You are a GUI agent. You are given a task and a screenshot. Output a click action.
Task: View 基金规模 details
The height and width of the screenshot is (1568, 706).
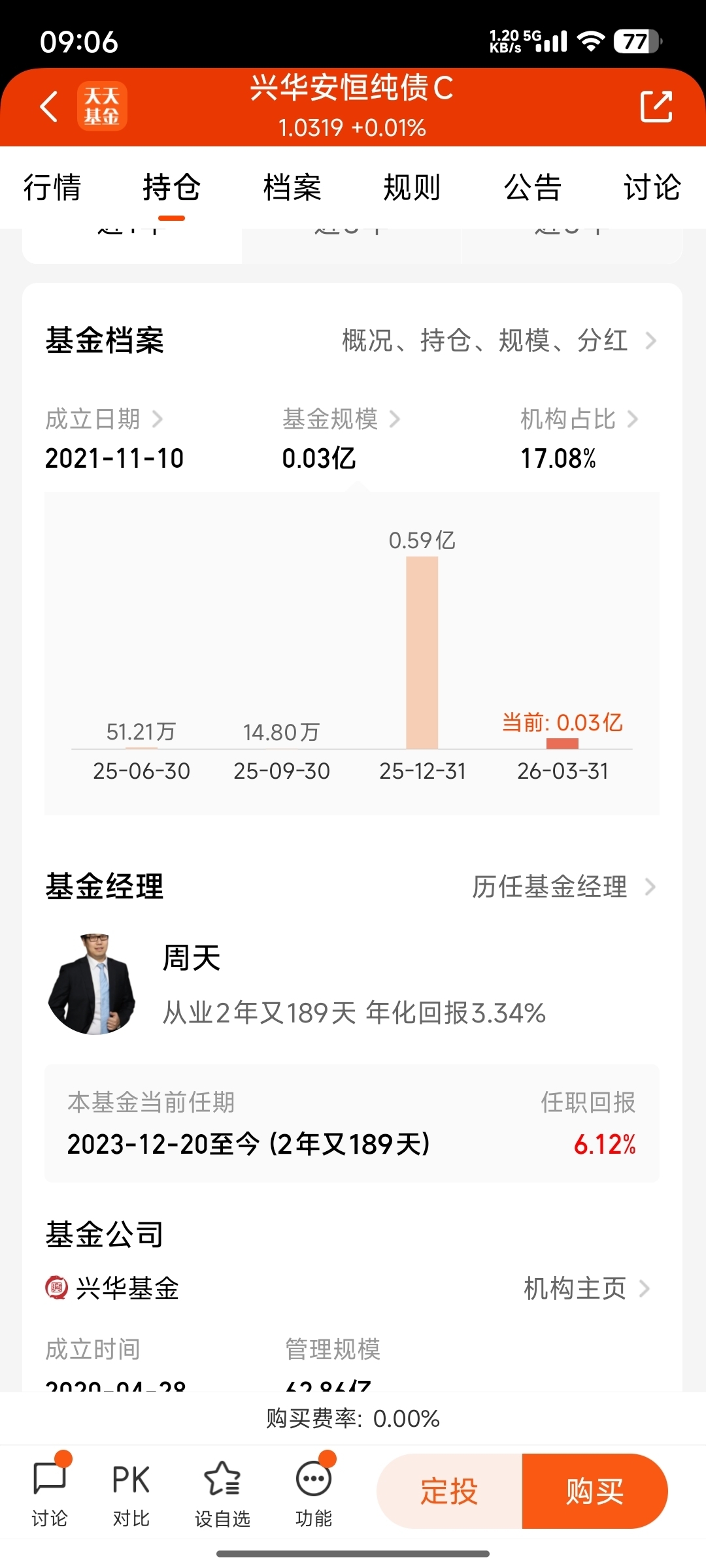tap(341, 419)
